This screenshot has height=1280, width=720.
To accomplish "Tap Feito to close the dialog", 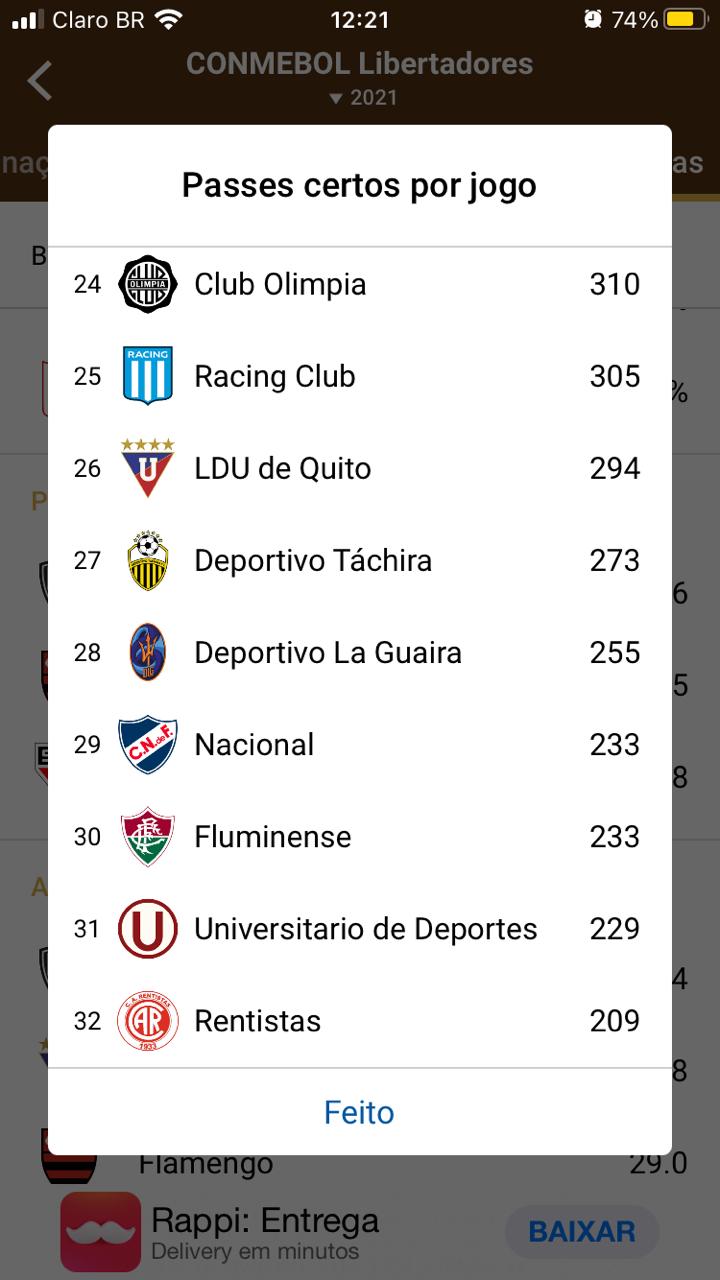I will (x=359, y=1112).
